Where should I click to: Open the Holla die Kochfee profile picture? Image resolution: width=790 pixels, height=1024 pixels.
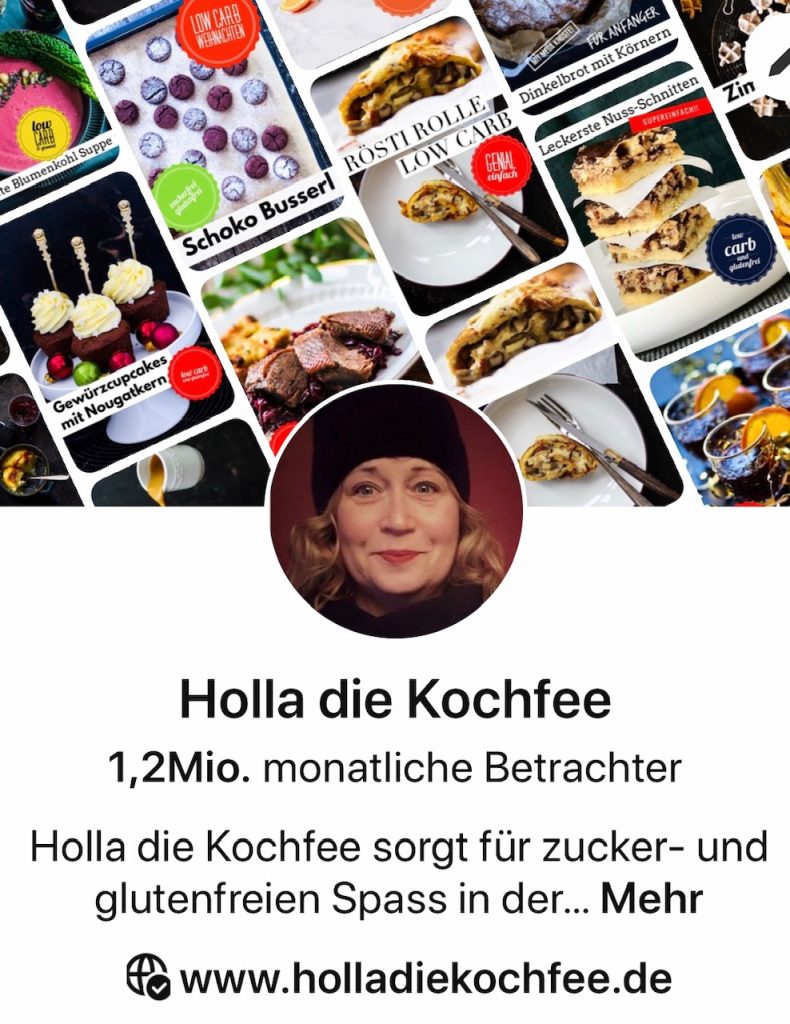coord(395,511)
